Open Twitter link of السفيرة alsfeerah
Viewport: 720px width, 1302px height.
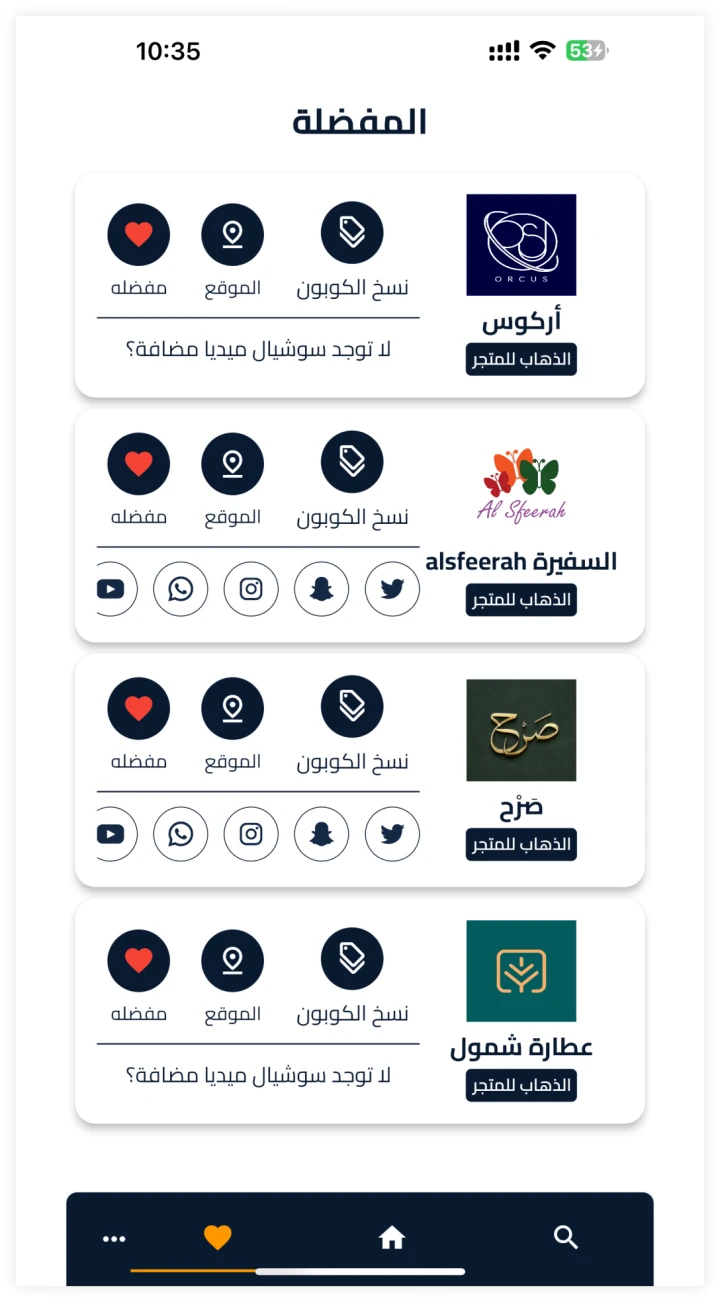pos(392,589)
